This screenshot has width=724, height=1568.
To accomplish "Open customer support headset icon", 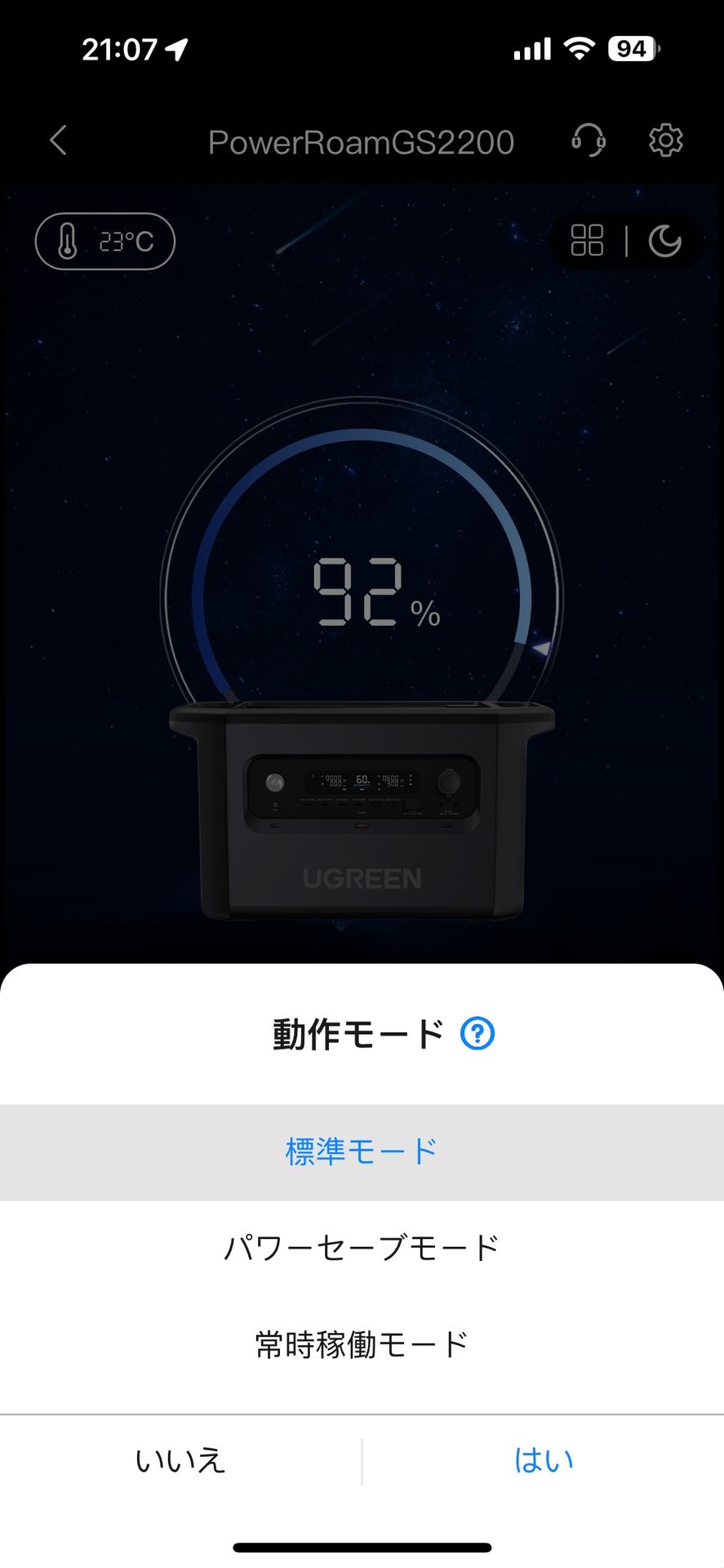I will click(588, 140).
